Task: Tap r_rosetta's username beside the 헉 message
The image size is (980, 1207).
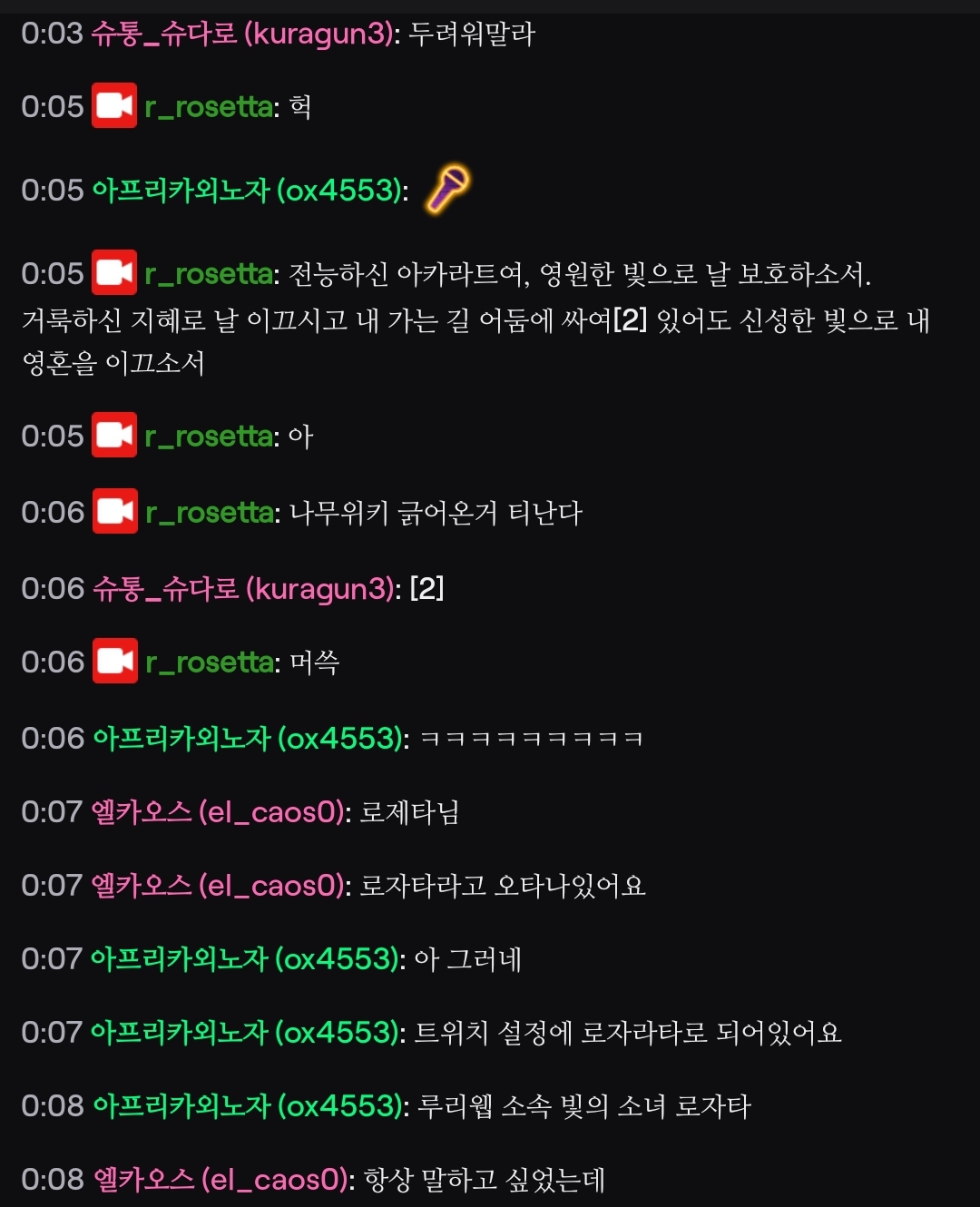Action: coord(209,107)
